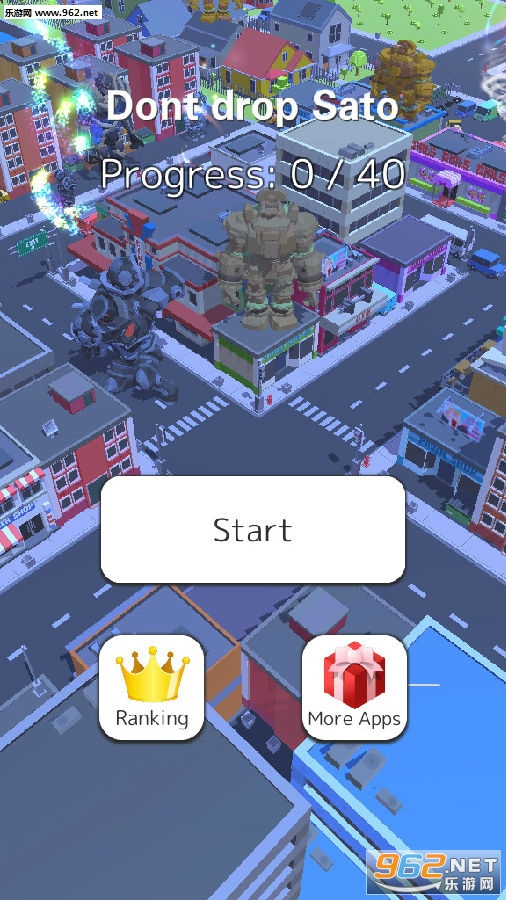This screenshot has height=900, width=506.
Task: Open the Ranking leaderboard
Action: click(x=151, y=686)
